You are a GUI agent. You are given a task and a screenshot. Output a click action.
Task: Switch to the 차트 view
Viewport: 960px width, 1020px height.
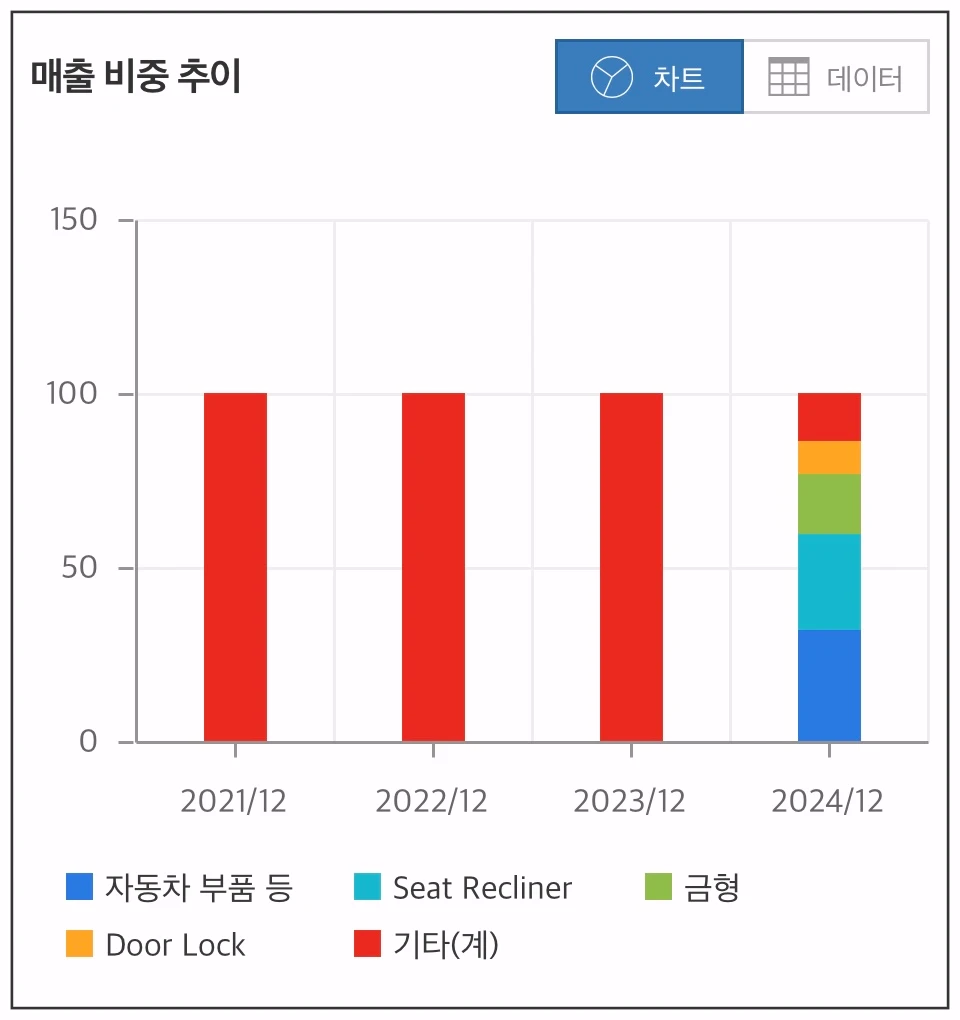tap(650, 76)
